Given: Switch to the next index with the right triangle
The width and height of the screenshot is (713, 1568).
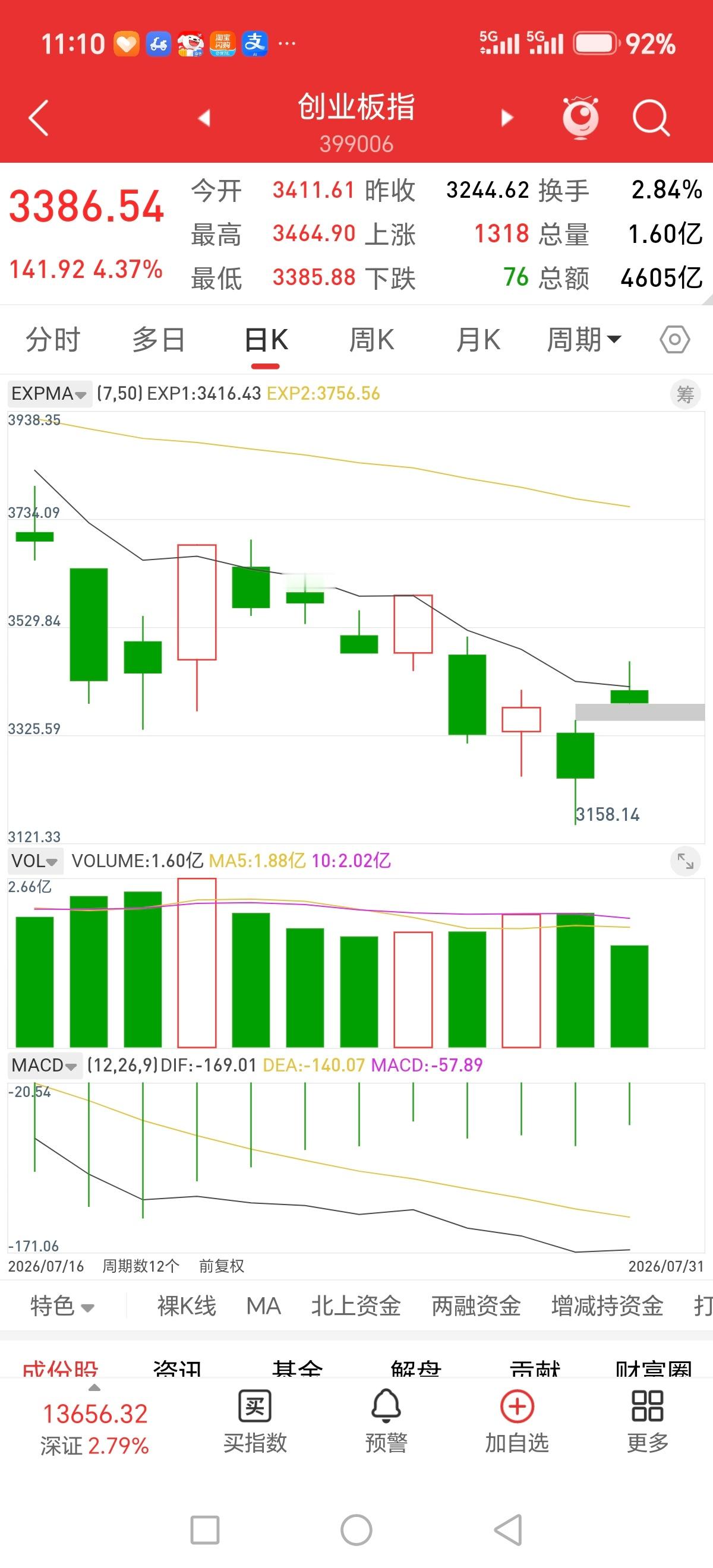Looking at the screenshot, I should click(507, 118).
